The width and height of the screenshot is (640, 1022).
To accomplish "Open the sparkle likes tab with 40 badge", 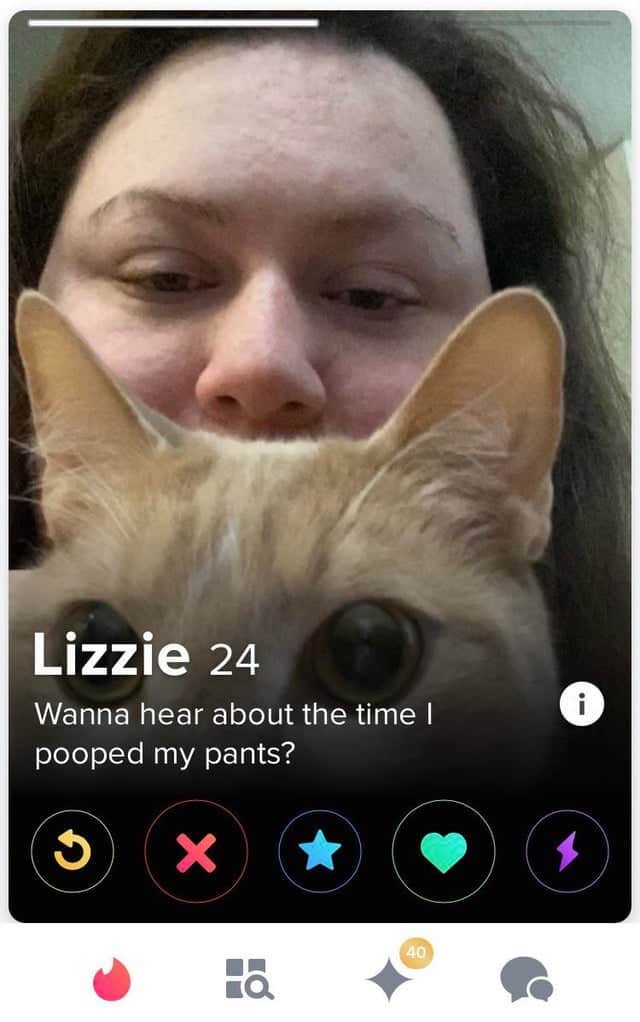I will [x=390, y=979].
